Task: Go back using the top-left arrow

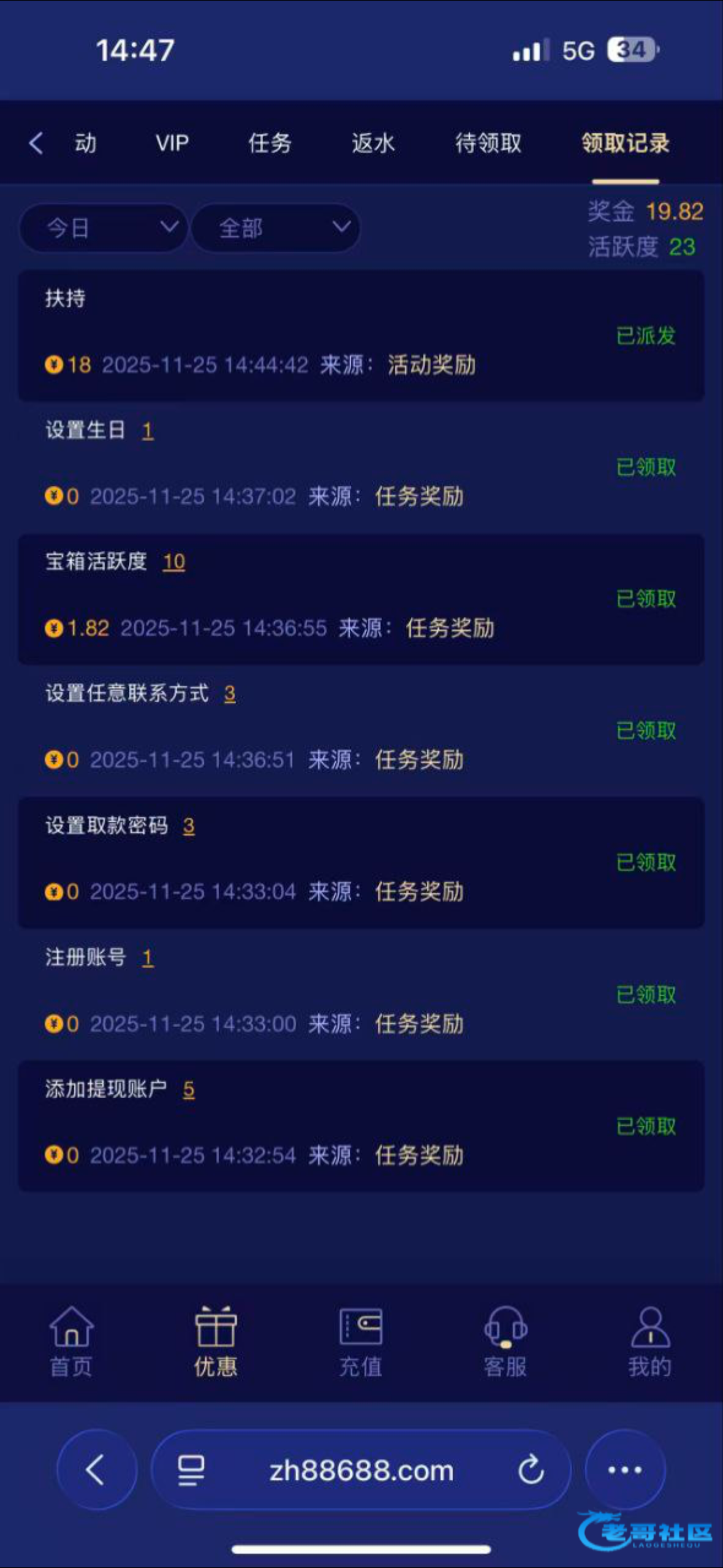Action: [x=36, y=143]
